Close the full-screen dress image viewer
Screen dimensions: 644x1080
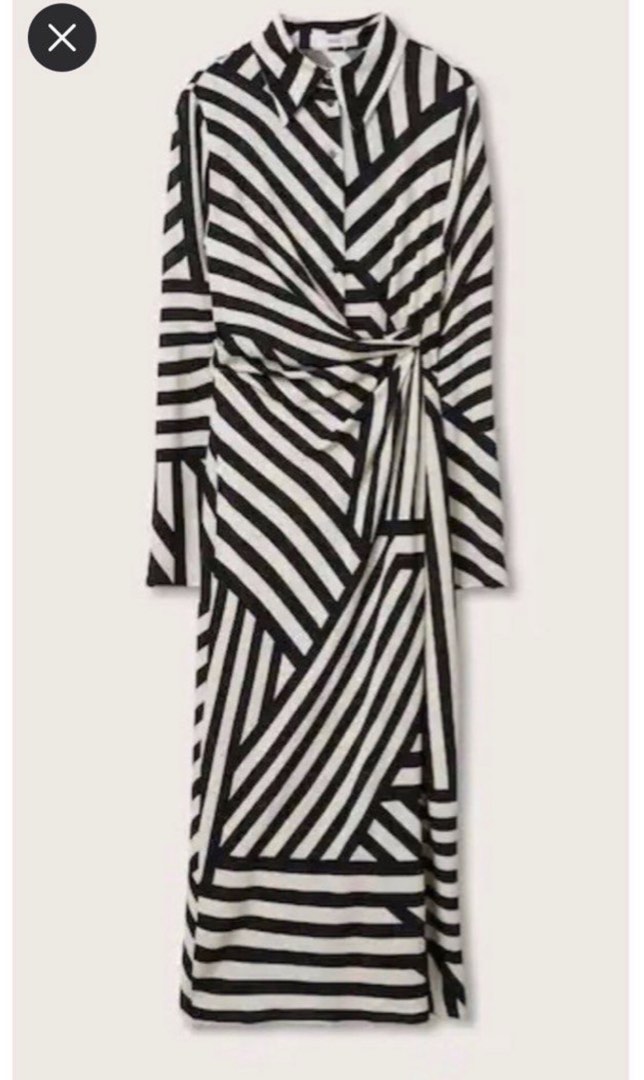[x=62, y=38]
